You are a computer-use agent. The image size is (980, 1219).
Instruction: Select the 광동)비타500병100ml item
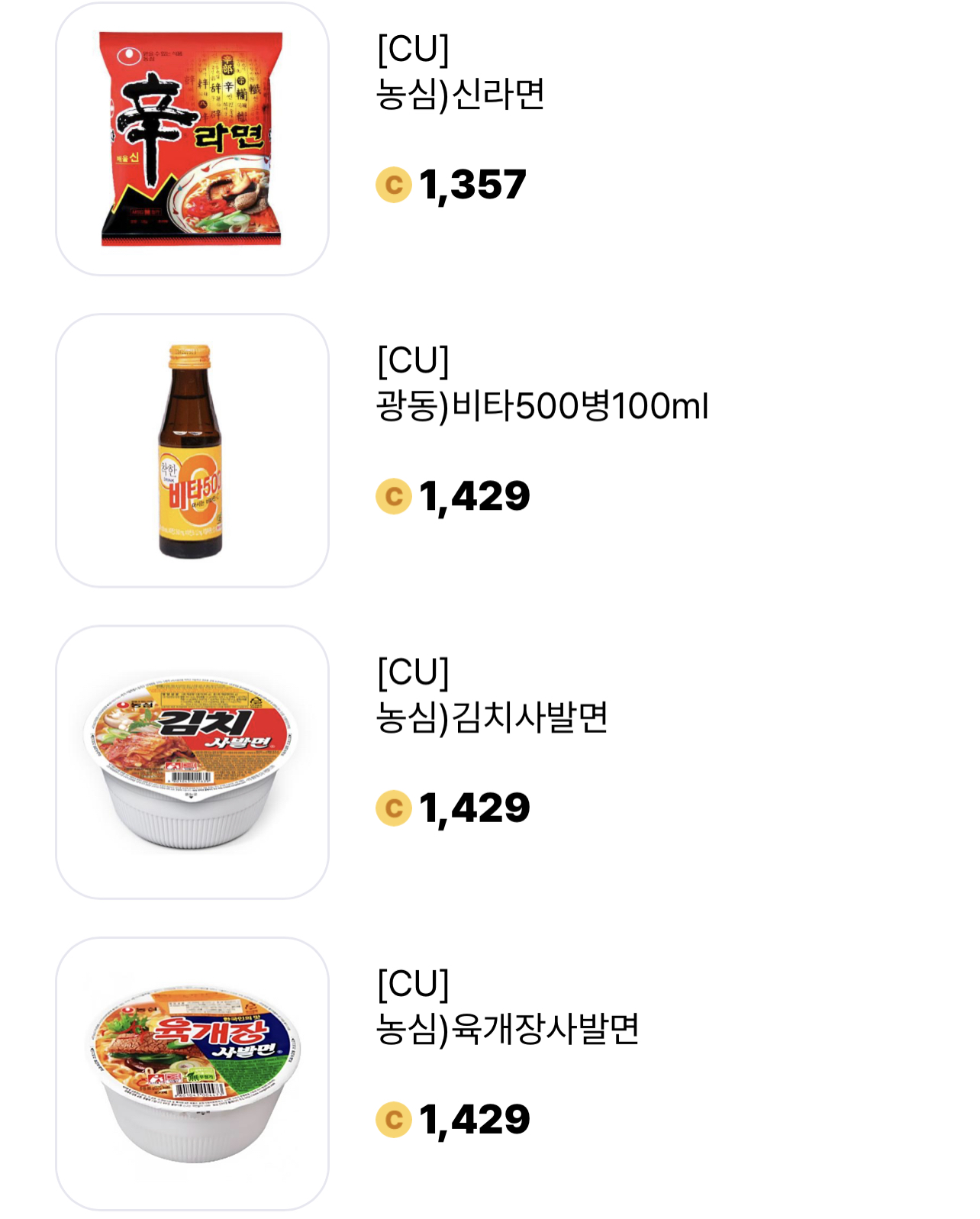542,406
